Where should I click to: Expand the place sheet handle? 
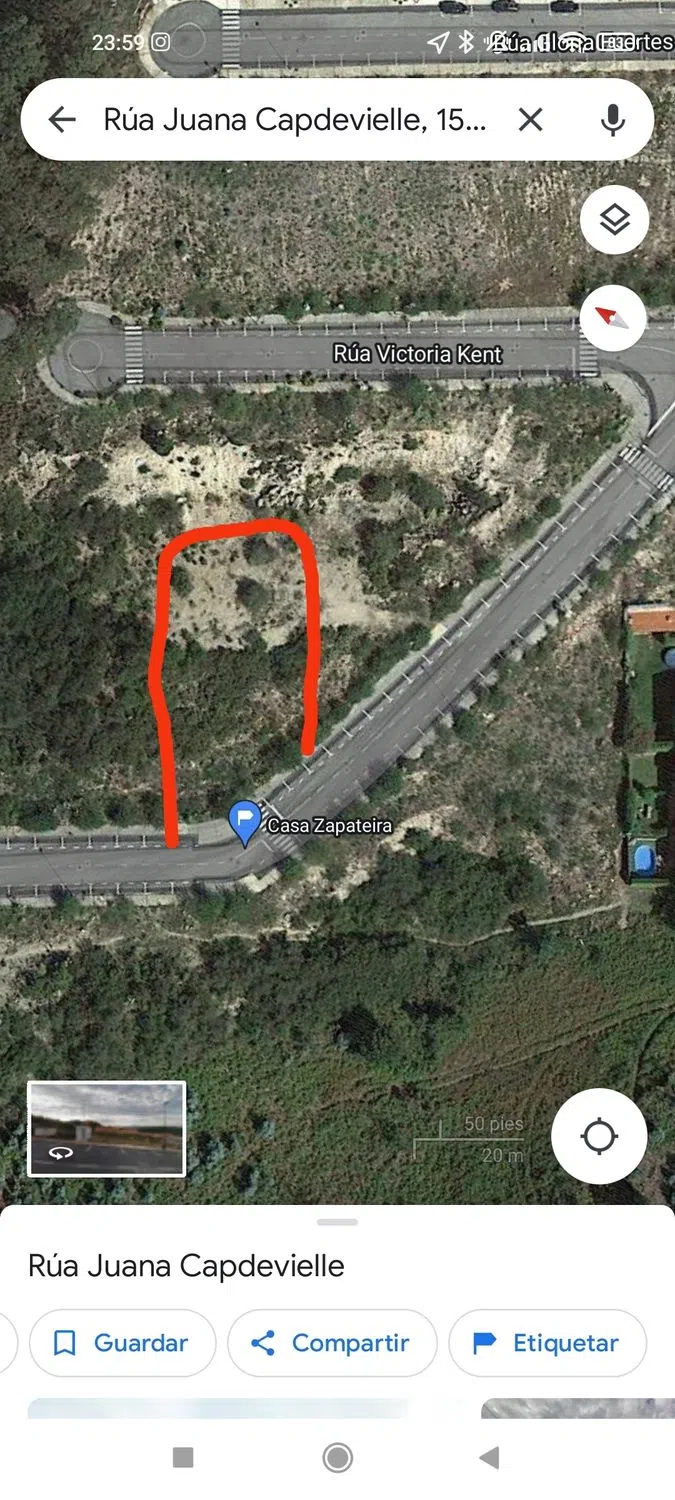pyautogui.click(x=337, y=1222)
